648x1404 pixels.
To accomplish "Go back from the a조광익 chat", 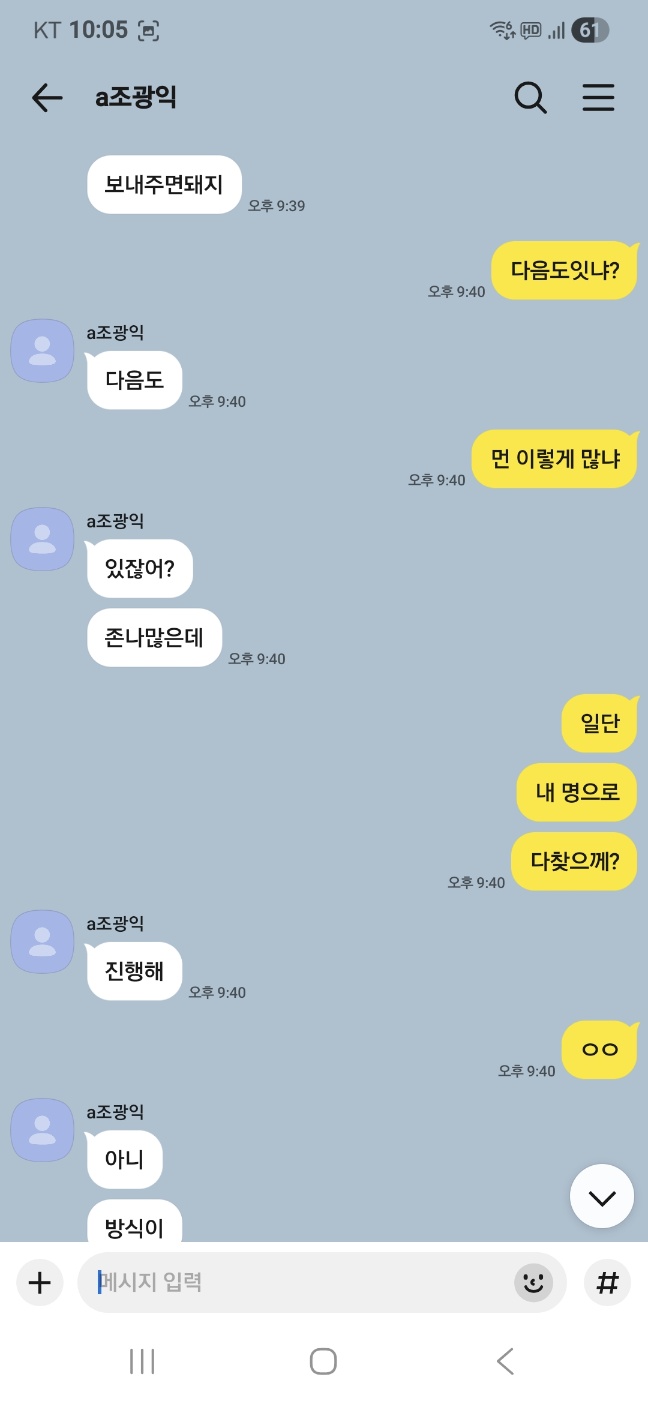I will pos(47,97).
